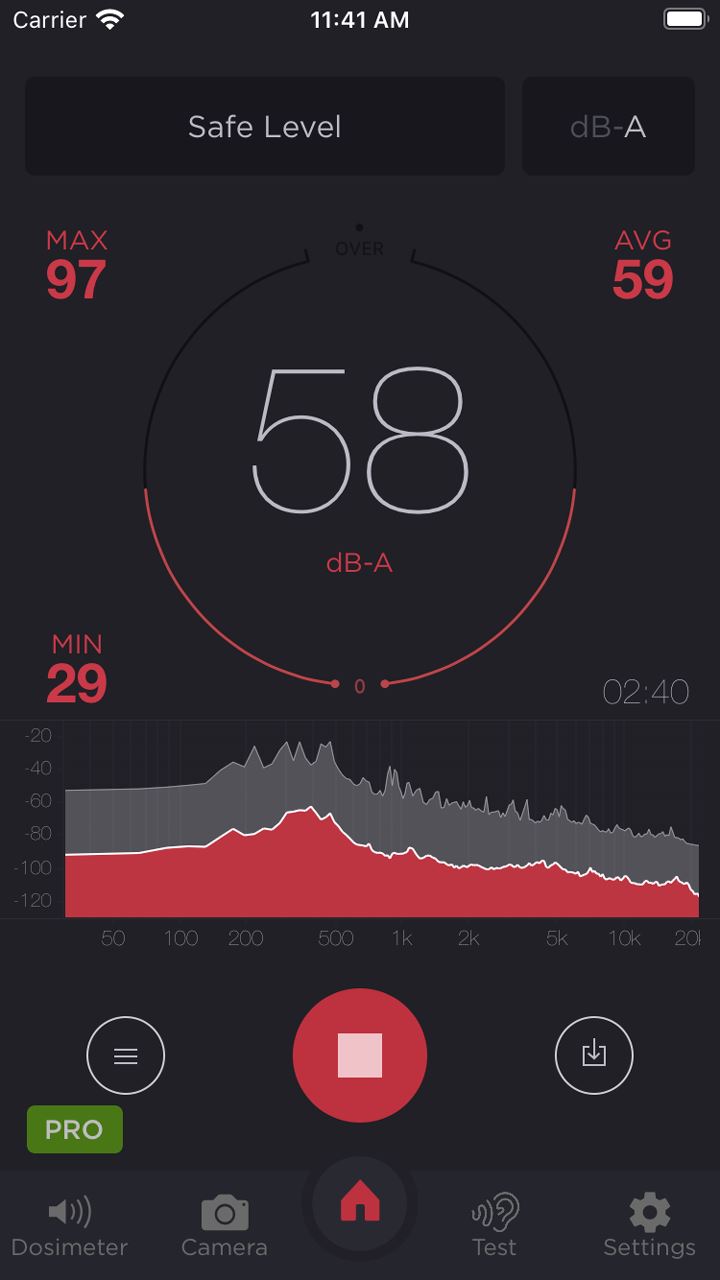This screenshot has height=1280, width=720.
Task: Open the Camera tab
Action: click(x=224, y=1227)
